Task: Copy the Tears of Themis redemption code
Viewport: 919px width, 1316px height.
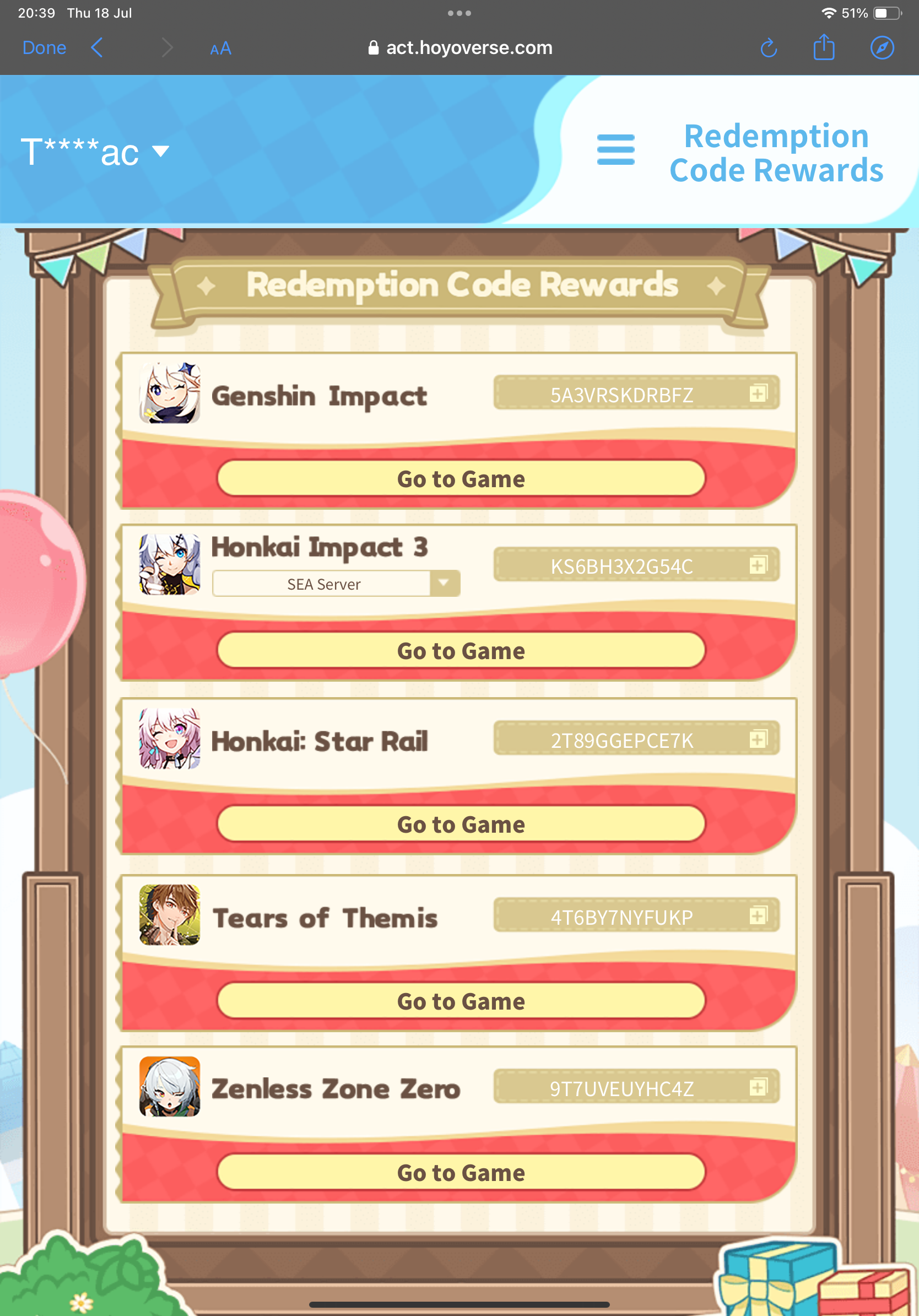Action: click(759, 916)
